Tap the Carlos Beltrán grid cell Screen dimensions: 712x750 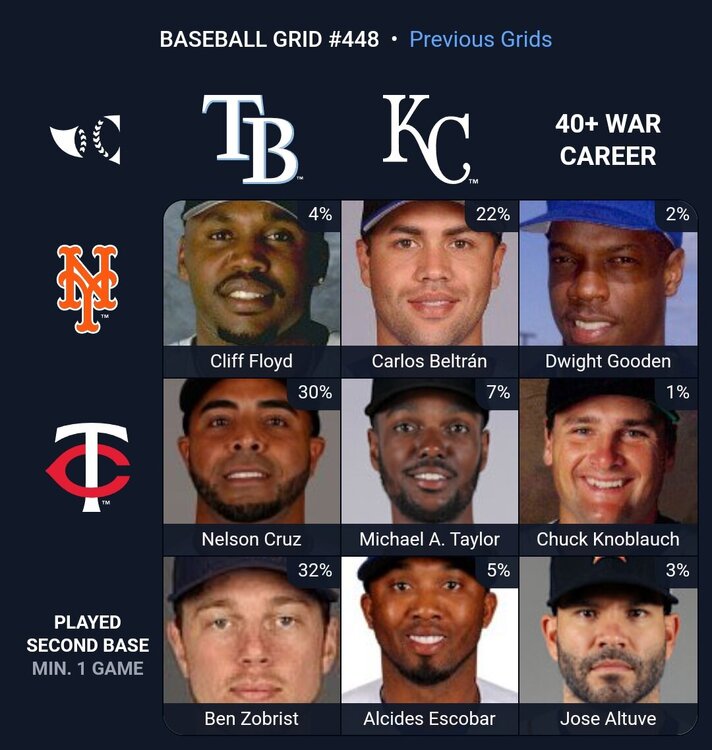pyautogui.click(x=430, y=288)
